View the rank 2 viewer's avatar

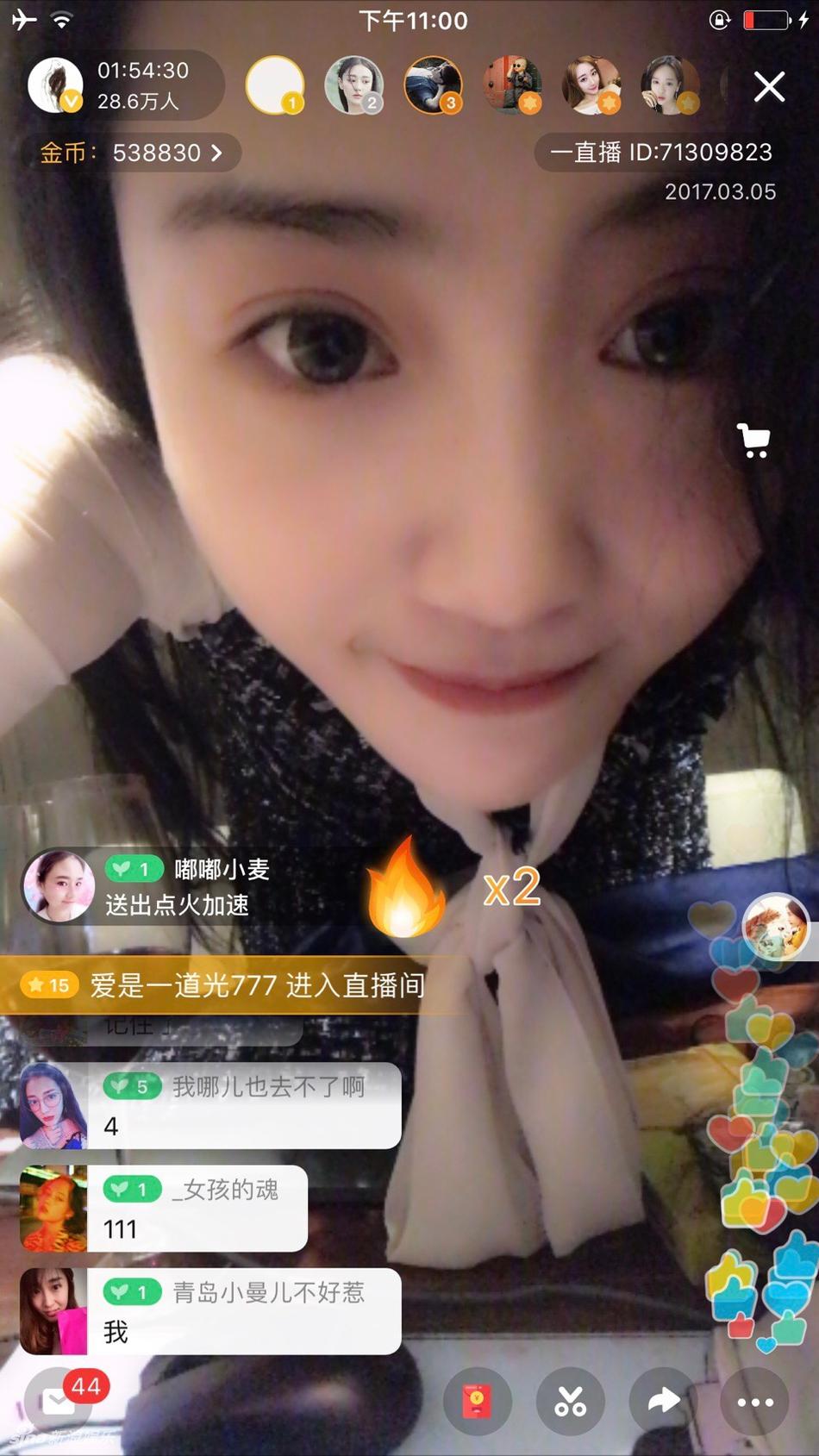tap(353, 85)
